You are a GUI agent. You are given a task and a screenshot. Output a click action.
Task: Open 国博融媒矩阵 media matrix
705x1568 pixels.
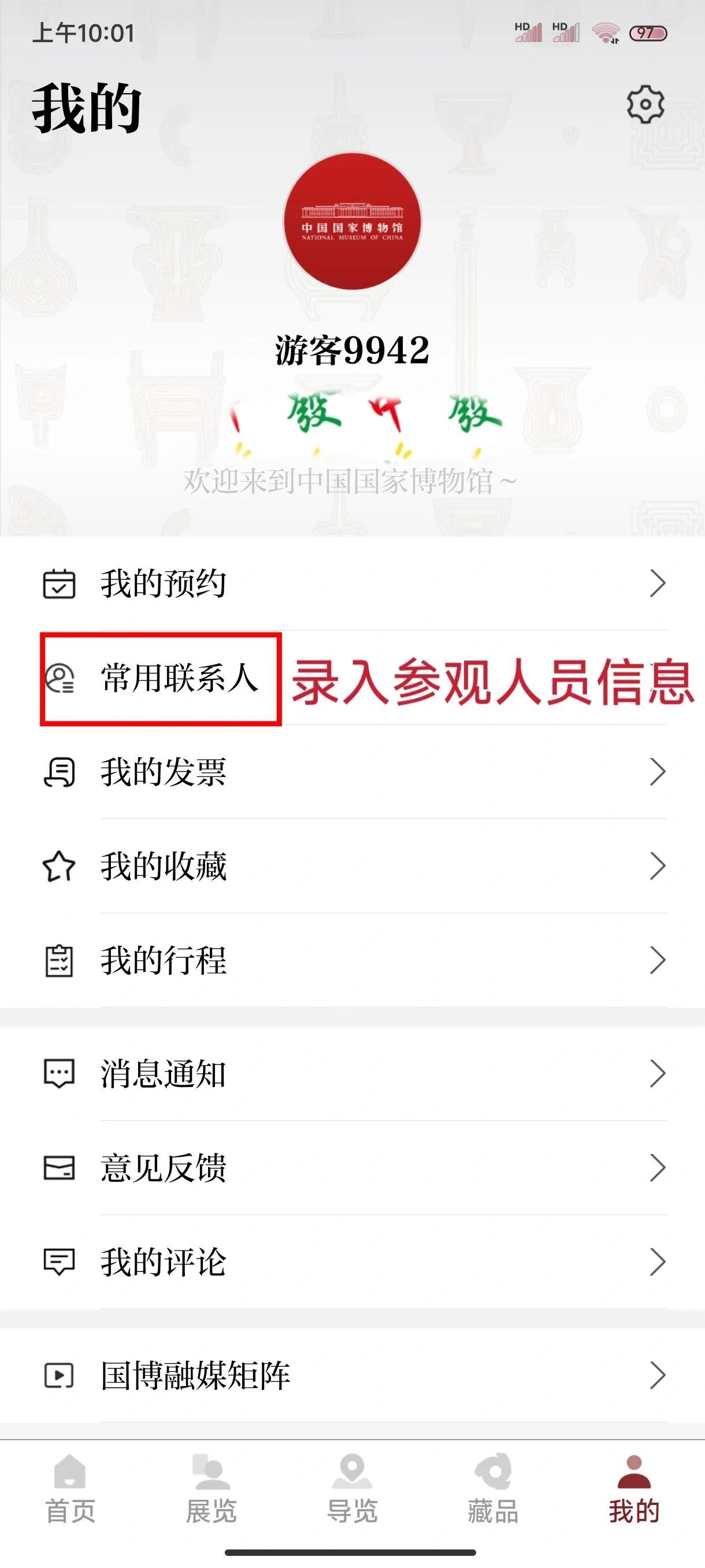point(353,1375)
